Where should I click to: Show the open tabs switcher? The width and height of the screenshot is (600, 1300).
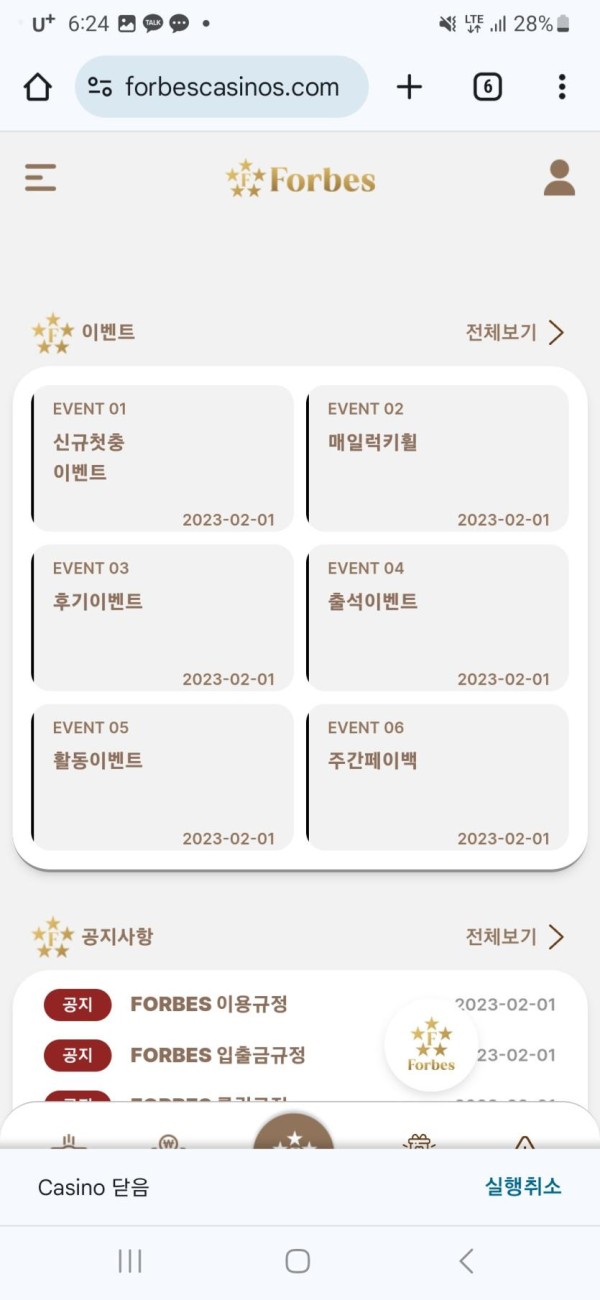point(486,87)
